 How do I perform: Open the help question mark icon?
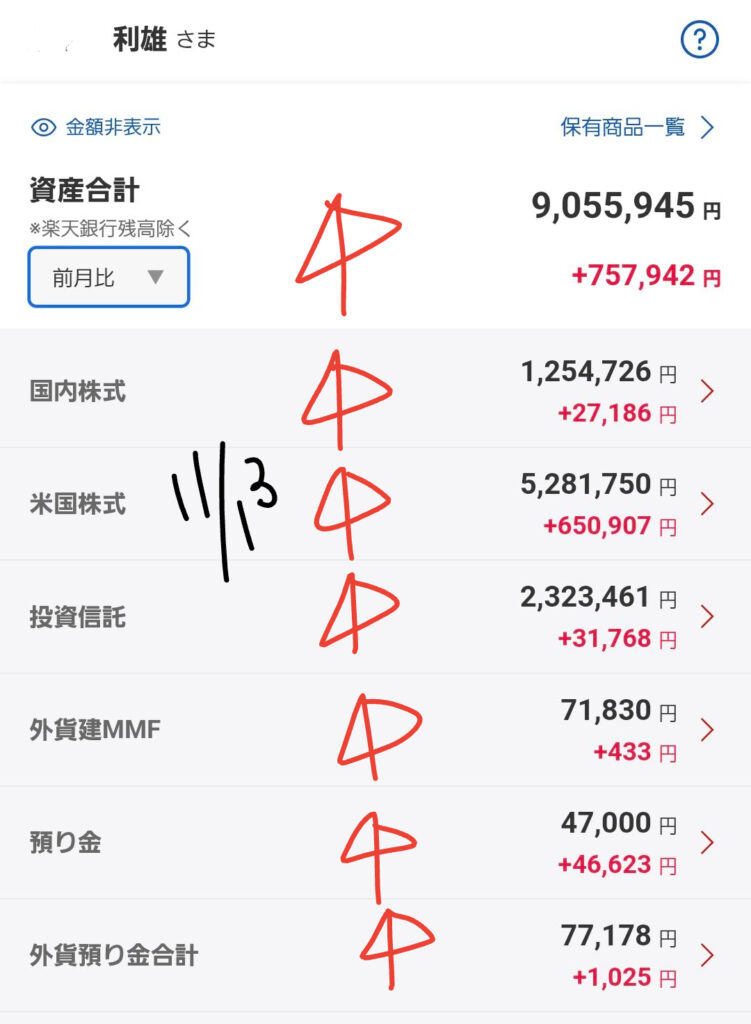click(700, 40)
